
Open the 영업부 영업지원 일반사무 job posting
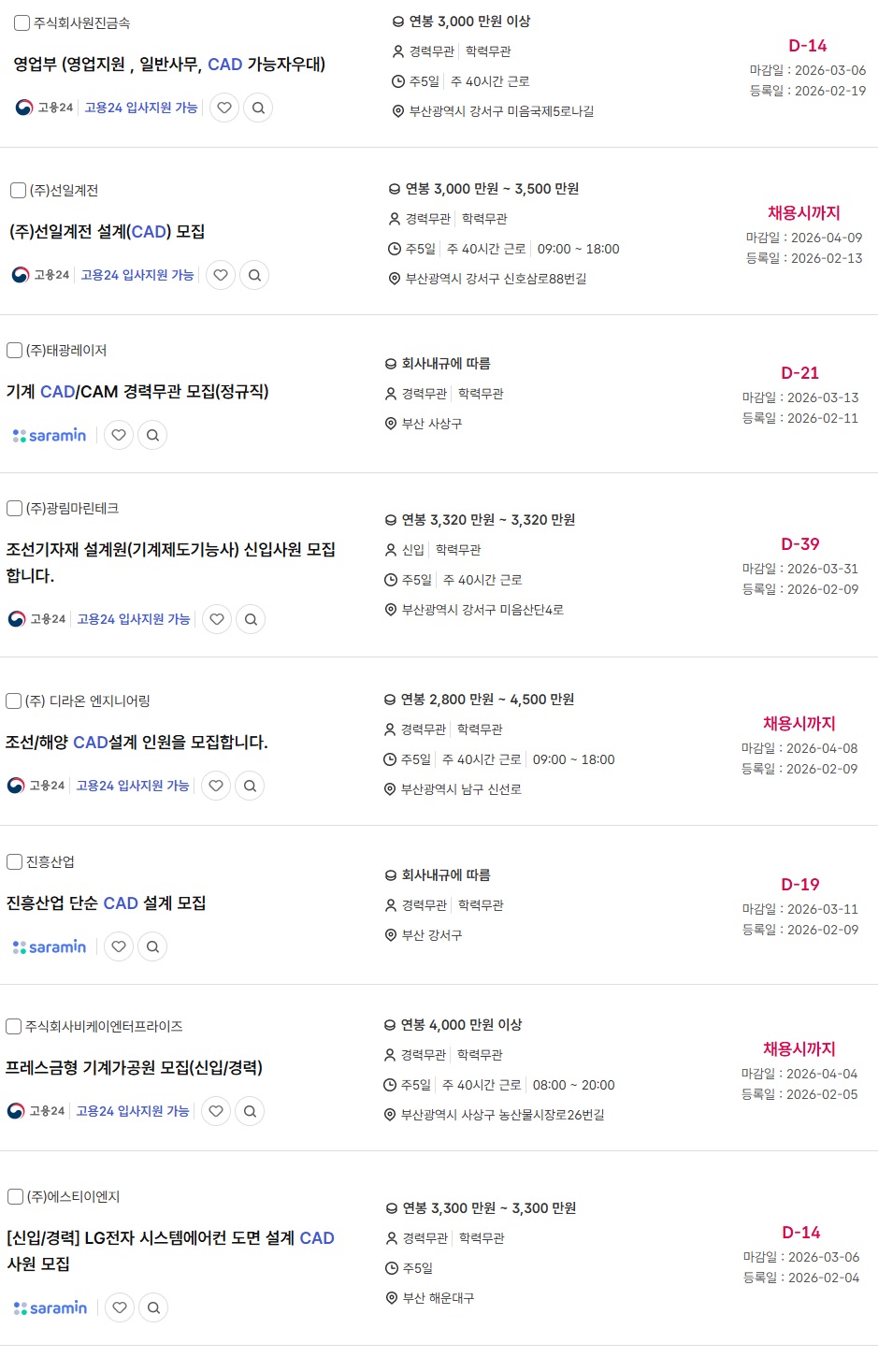[169, 65]
